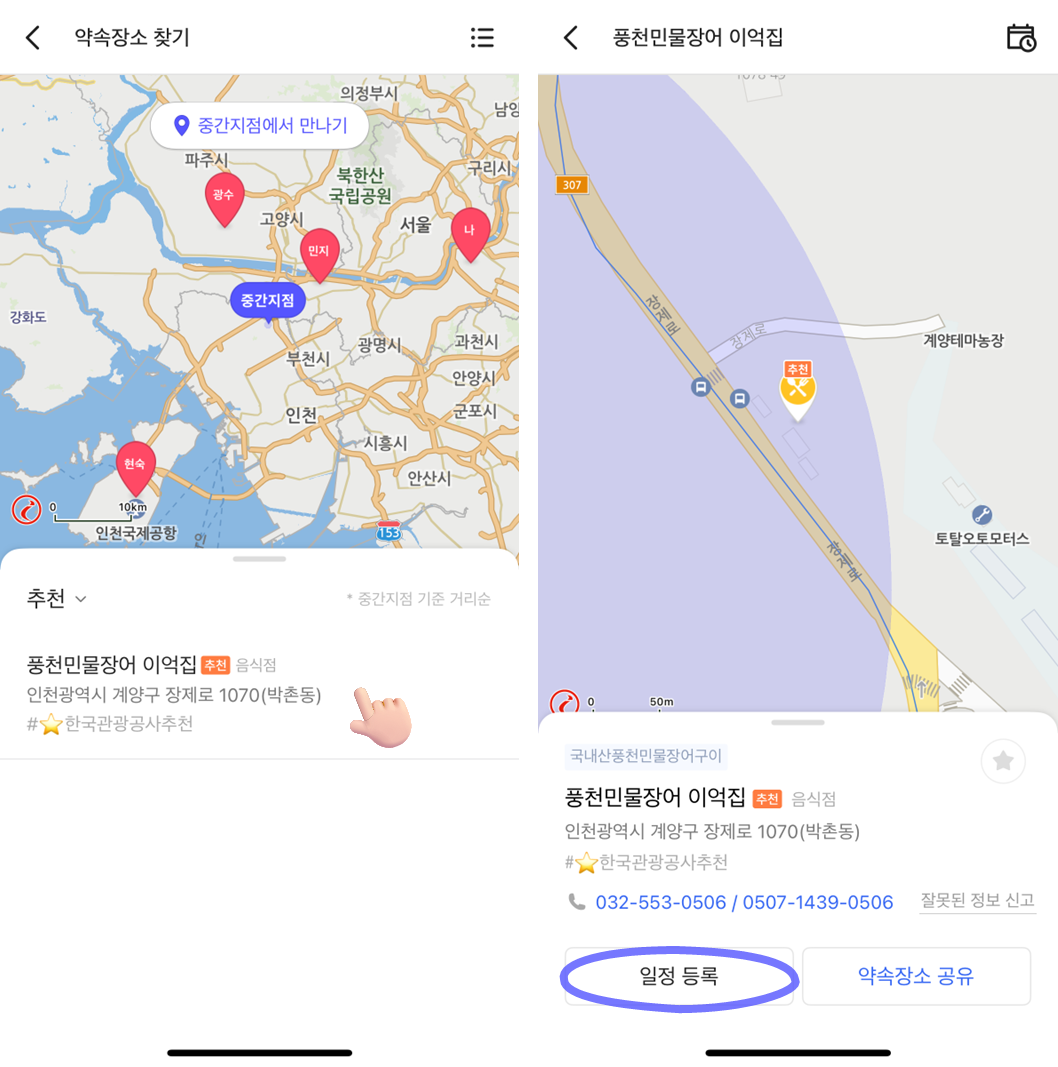Tap the 일정 등록 button
Image resolution: width=1058 pixels, height=1067 pixels.
[679, 976]
